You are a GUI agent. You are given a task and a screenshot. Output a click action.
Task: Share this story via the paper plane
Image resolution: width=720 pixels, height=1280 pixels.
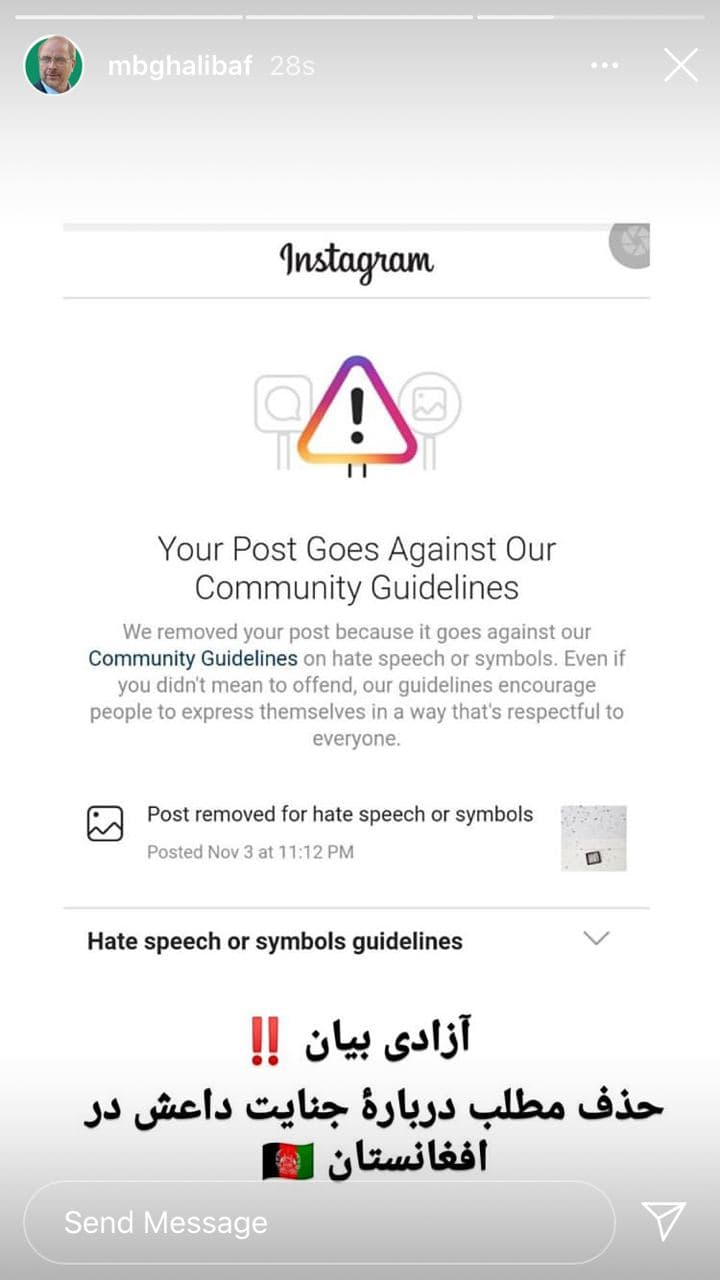663,1221
